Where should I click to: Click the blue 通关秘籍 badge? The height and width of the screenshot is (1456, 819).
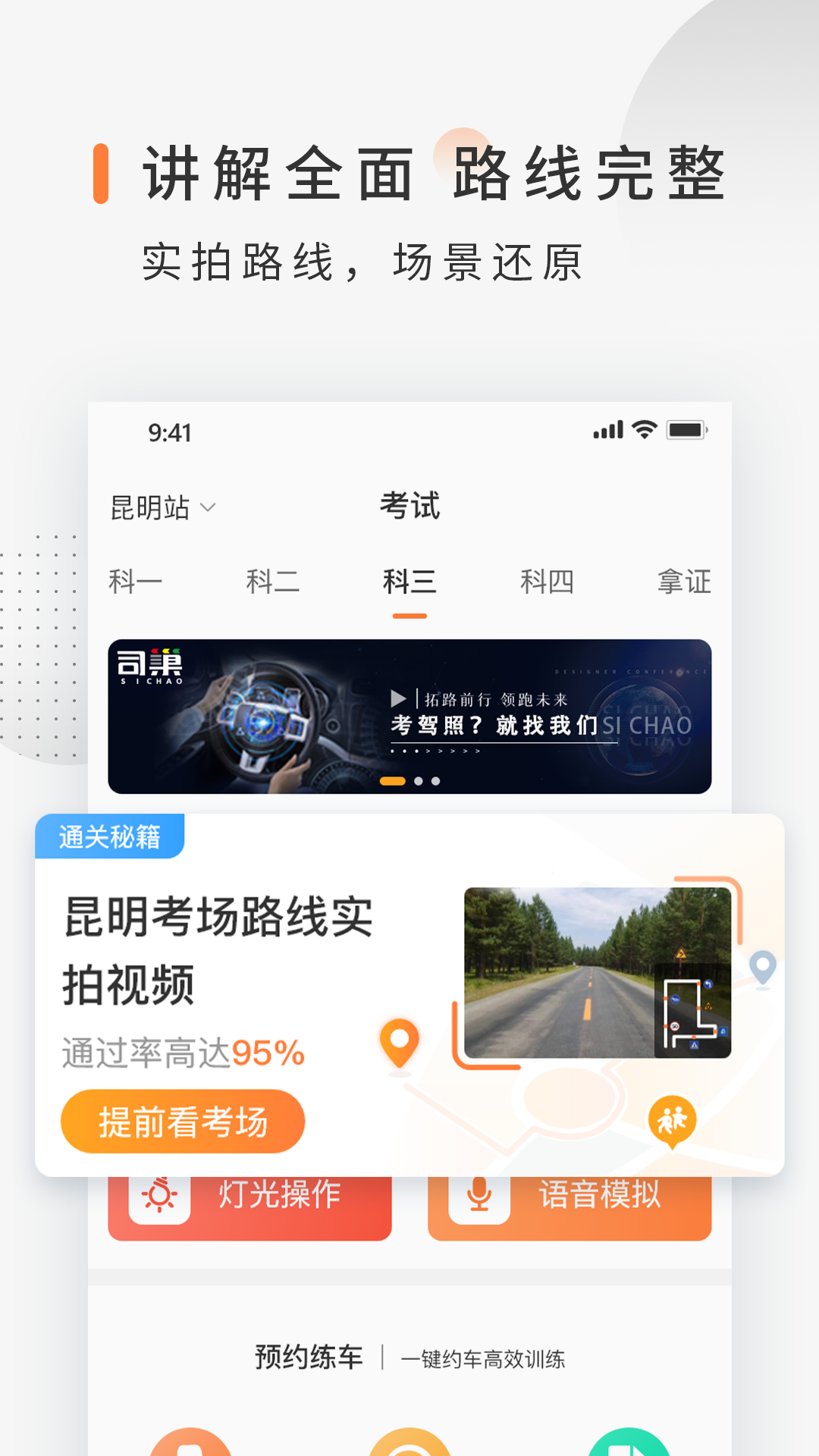[111, 837]
